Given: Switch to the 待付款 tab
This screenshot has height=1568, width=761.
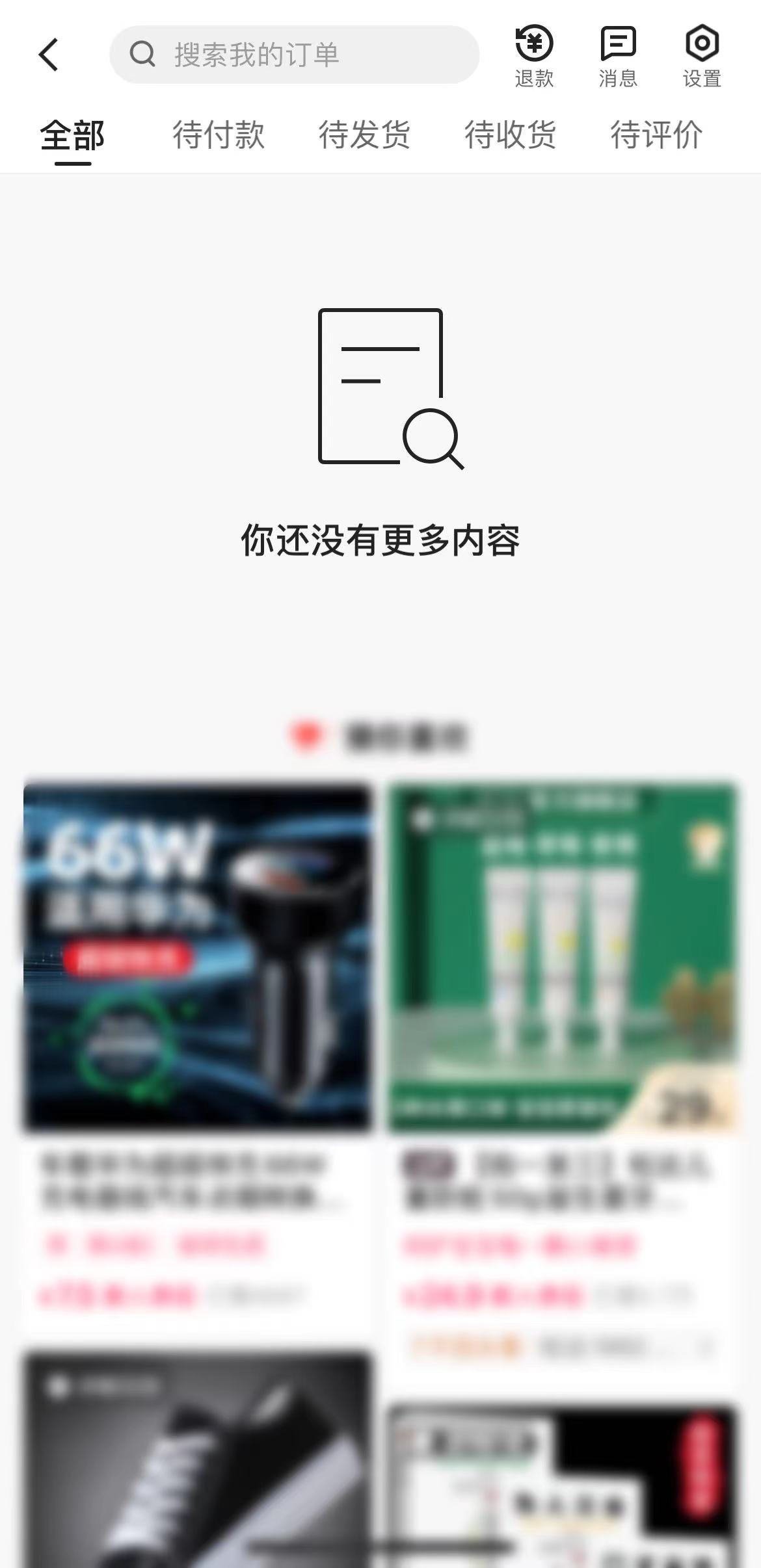Looking at the screenshot, I should [x=219, y=135].
